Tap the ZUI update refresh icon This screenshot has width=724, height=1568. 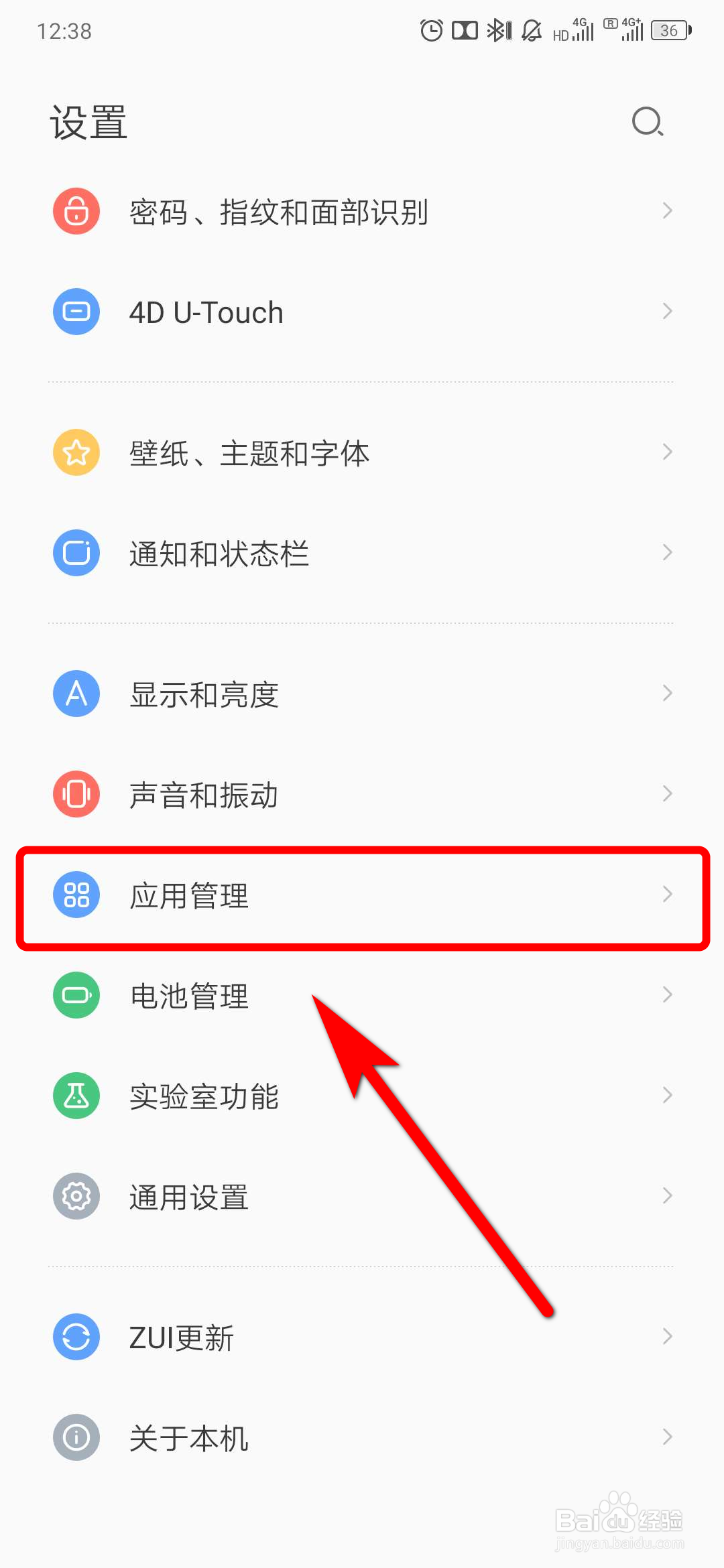76,1337
